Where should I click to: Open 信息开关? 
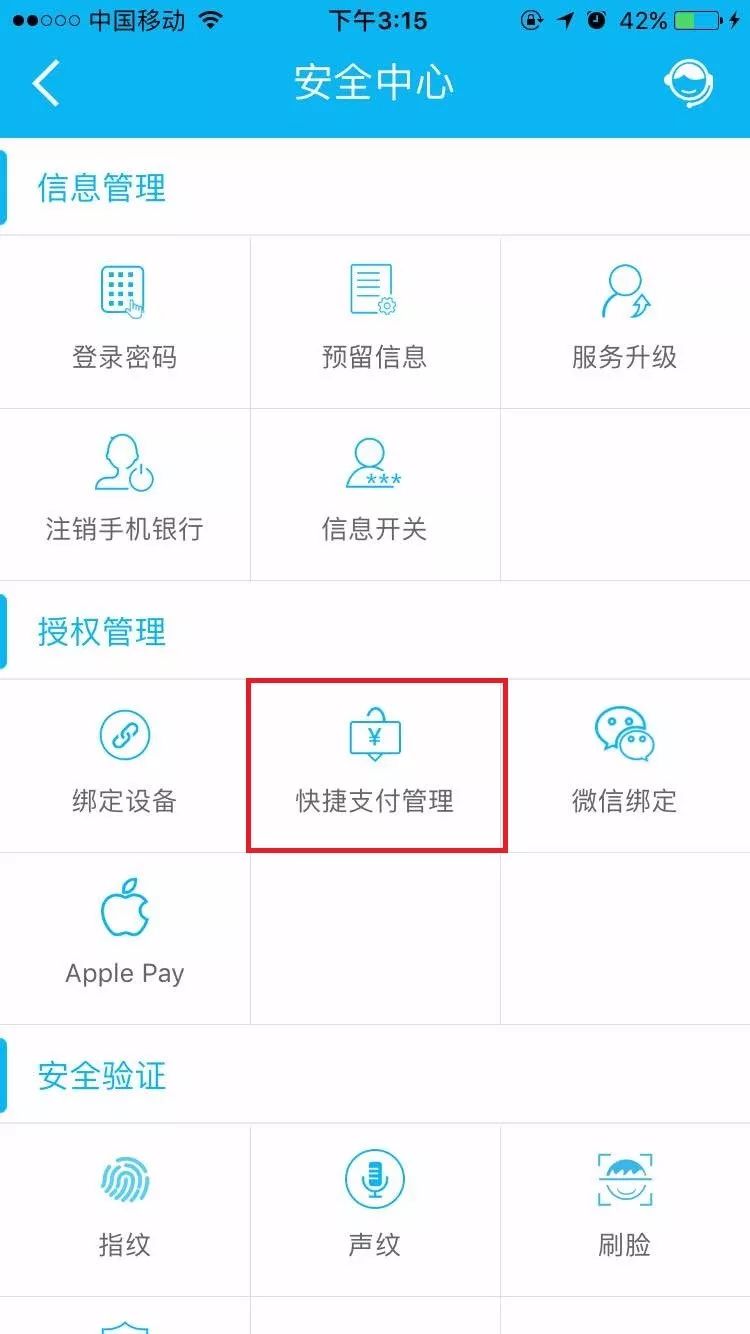[x=375, y=495]
